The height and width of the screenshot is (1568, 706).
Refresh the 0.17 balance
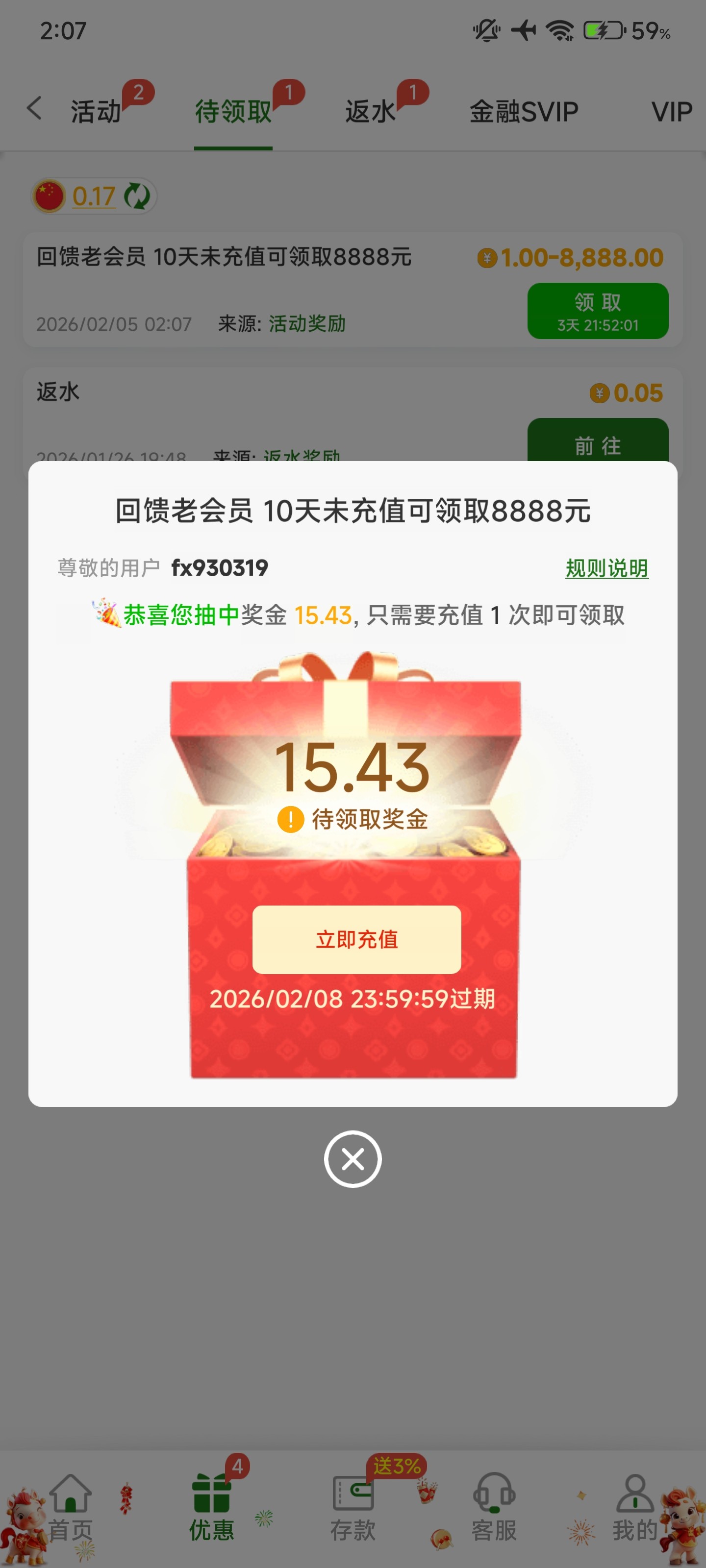(x=138, y=196)
